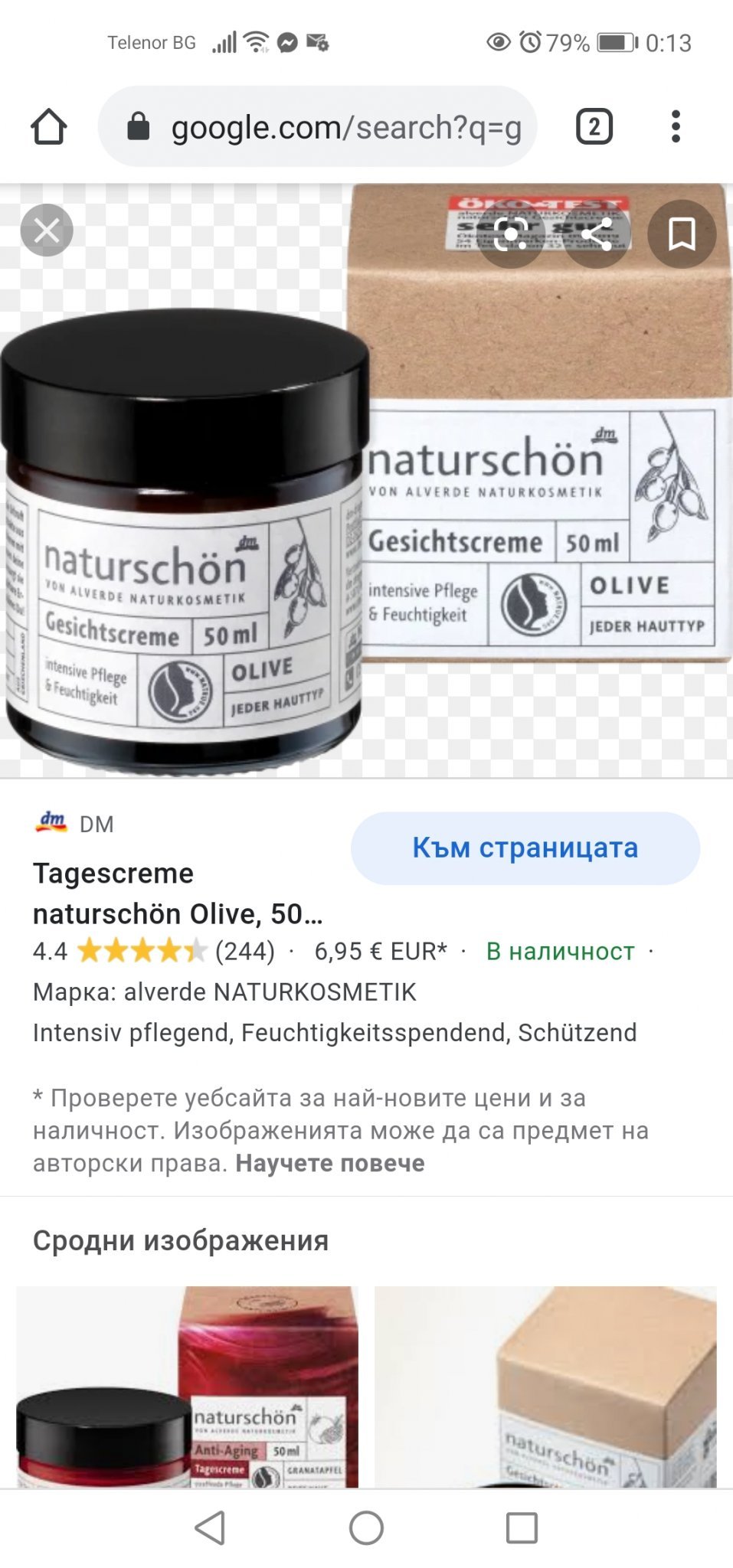733x1568 pixels.
Task: Open the red Anti-Aging naturschön related image
Action: pyautogui.click(x=188, y=1387)
